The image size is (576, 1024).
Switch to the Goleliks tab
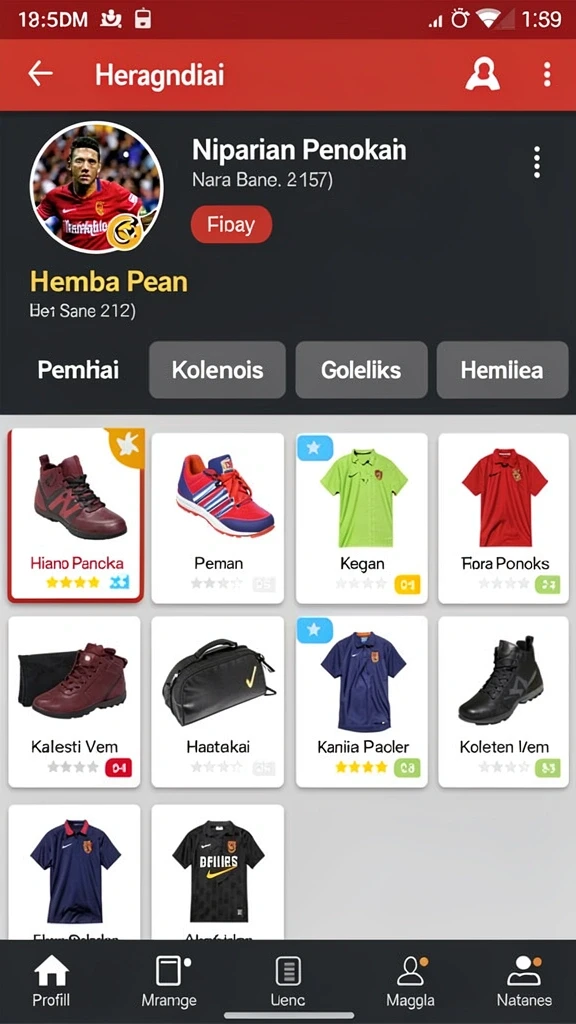pos(361,370)
